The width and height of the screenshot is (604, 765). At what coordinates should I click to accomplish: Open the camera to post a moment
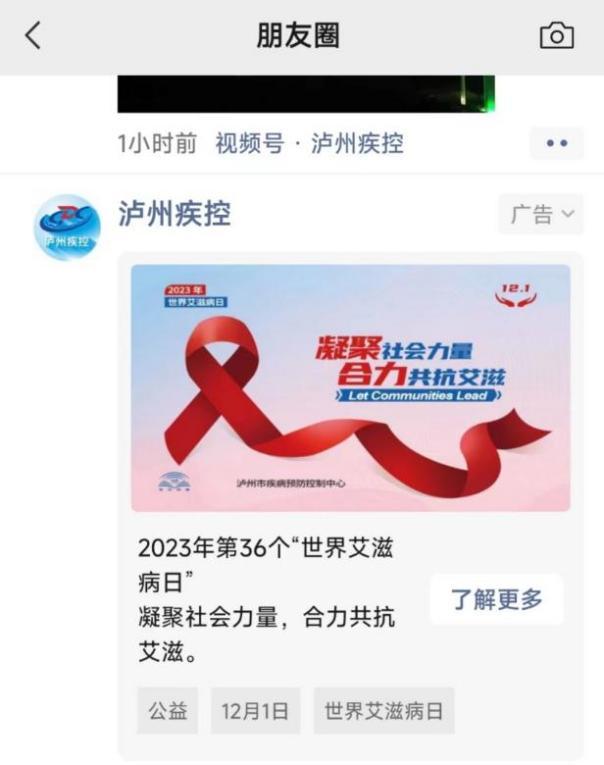coord(557,36)
